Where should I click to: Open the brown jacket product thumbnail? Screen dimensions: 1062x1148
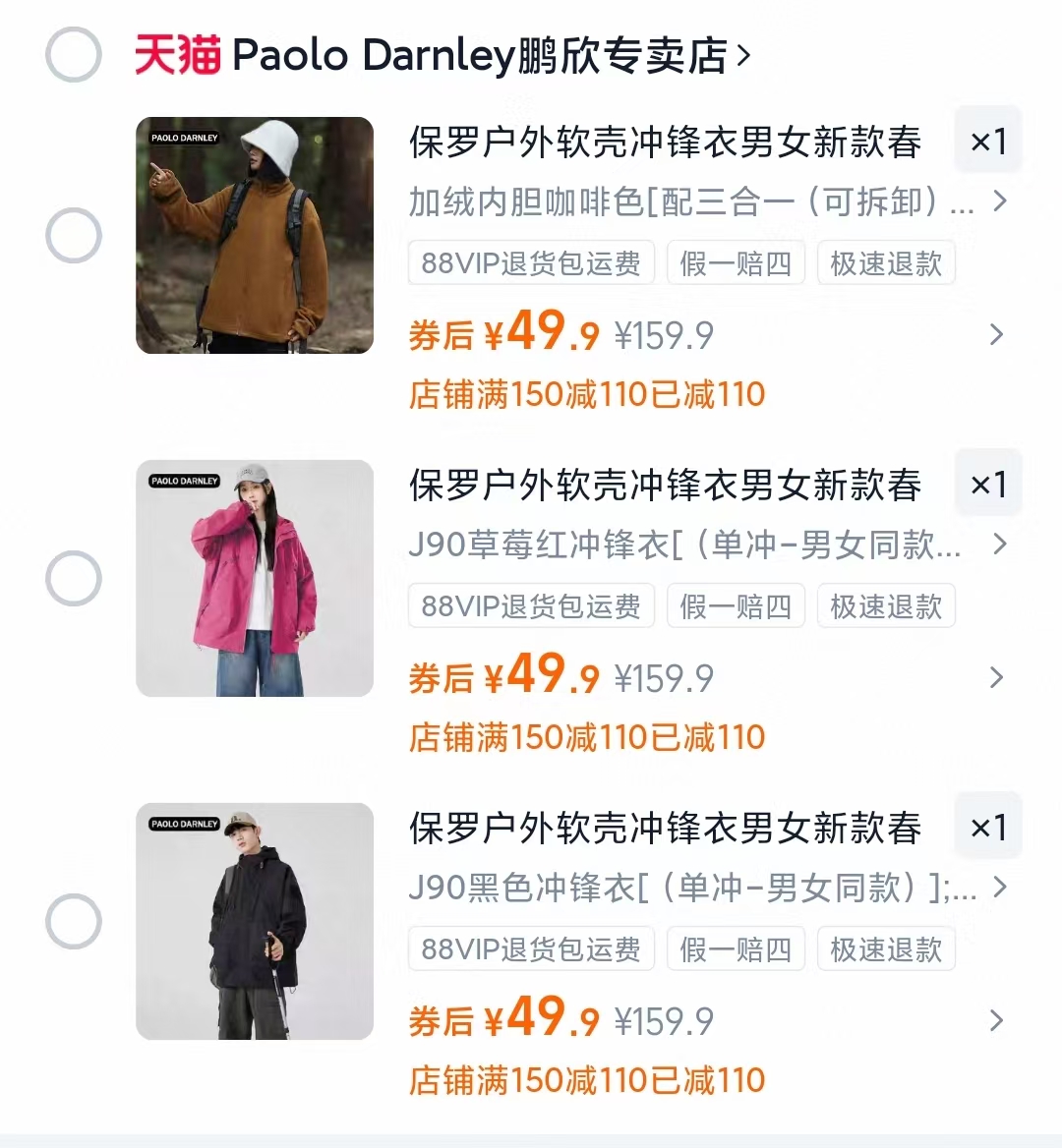pos(254,235)
